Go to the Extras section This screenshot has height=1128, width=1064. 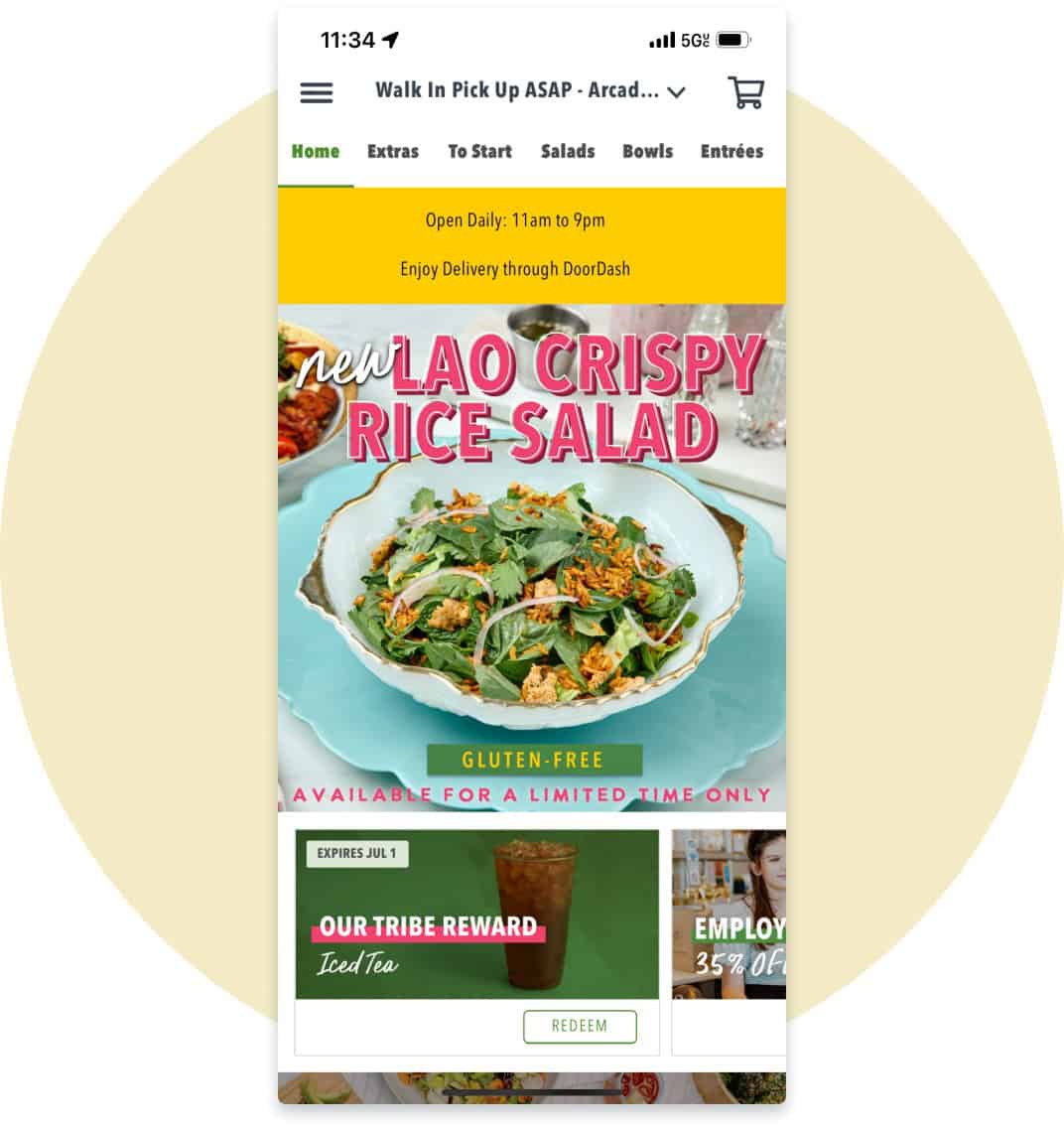coord(391,151)
